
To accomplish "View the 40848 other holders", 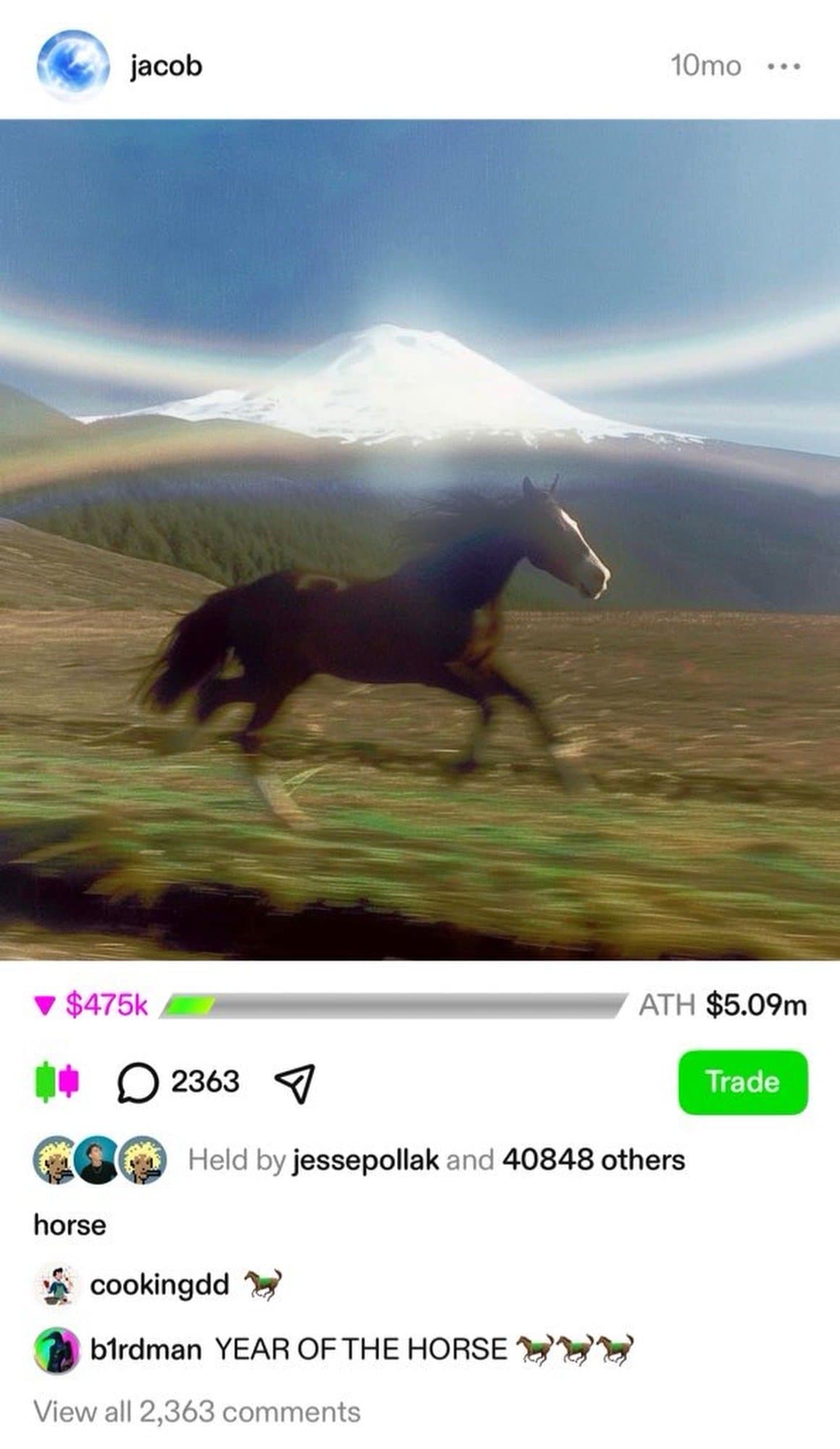I will [593, 1160].
